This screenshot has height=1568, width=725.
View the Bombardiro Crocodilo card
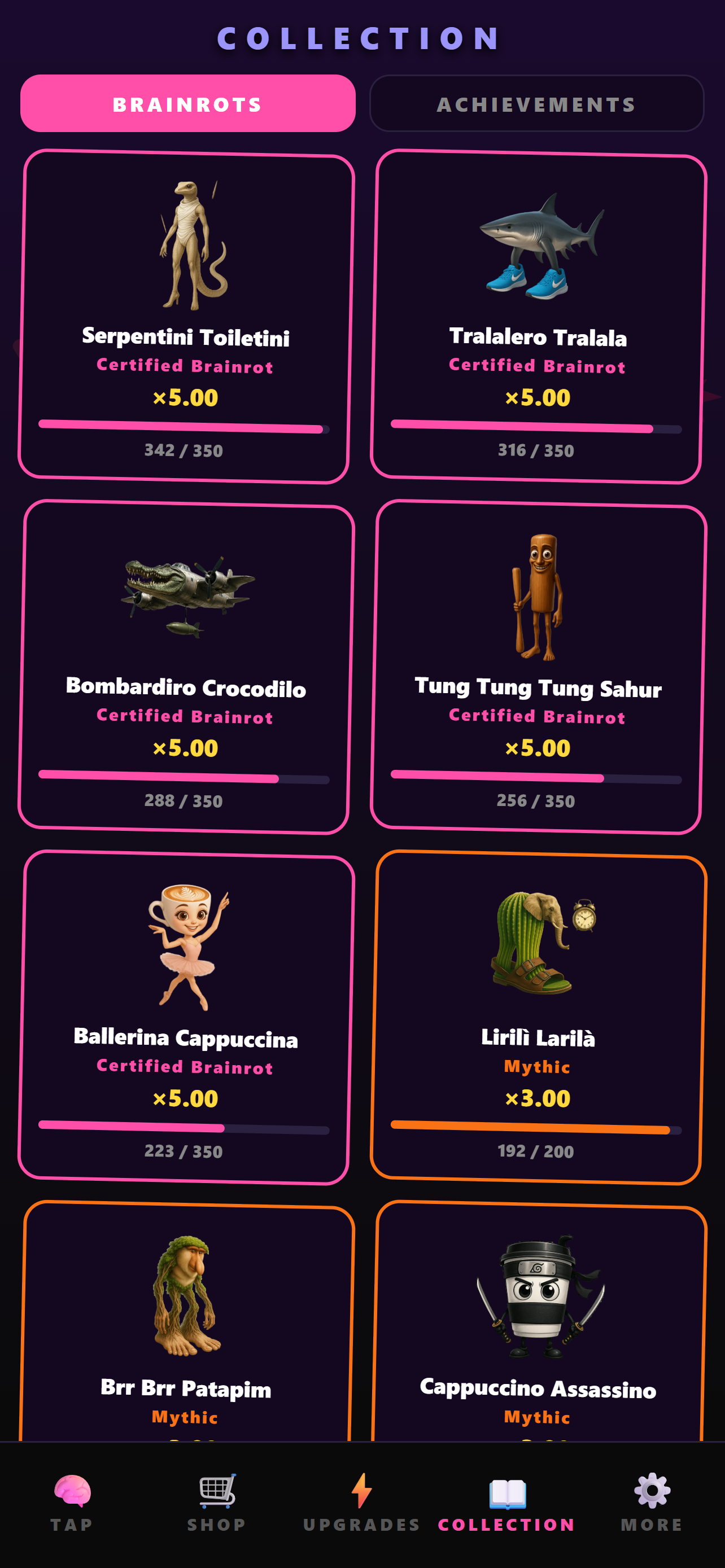pyautogui.click(x=185, y=667)
